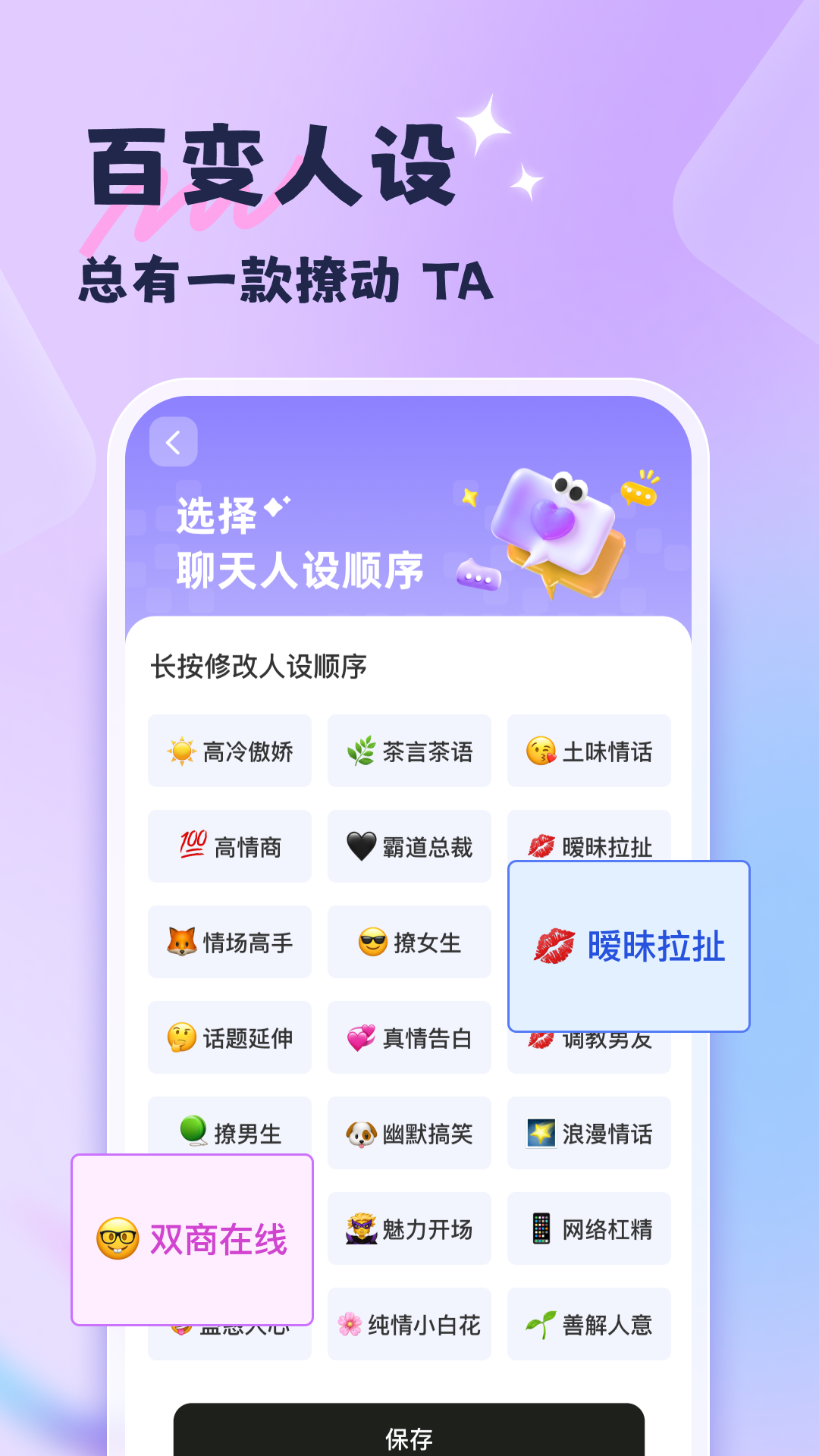The height and width of the screenshot is (1456, 819).
Task: Tap the back arrow at top left
Action: (174, 441)
